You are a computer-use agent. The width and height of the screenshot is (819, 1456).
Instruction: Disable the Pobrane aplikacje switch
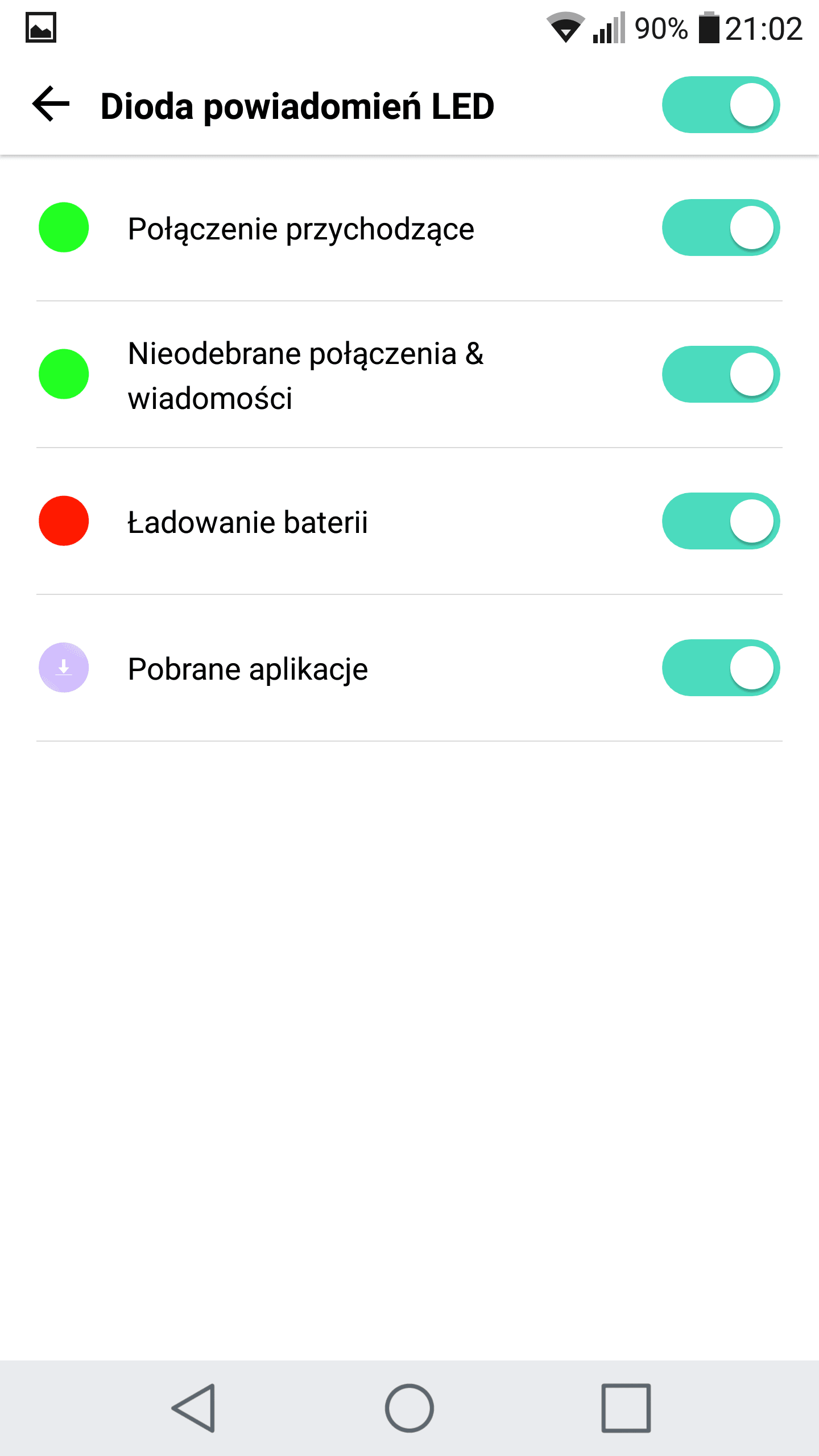point(721,668)
